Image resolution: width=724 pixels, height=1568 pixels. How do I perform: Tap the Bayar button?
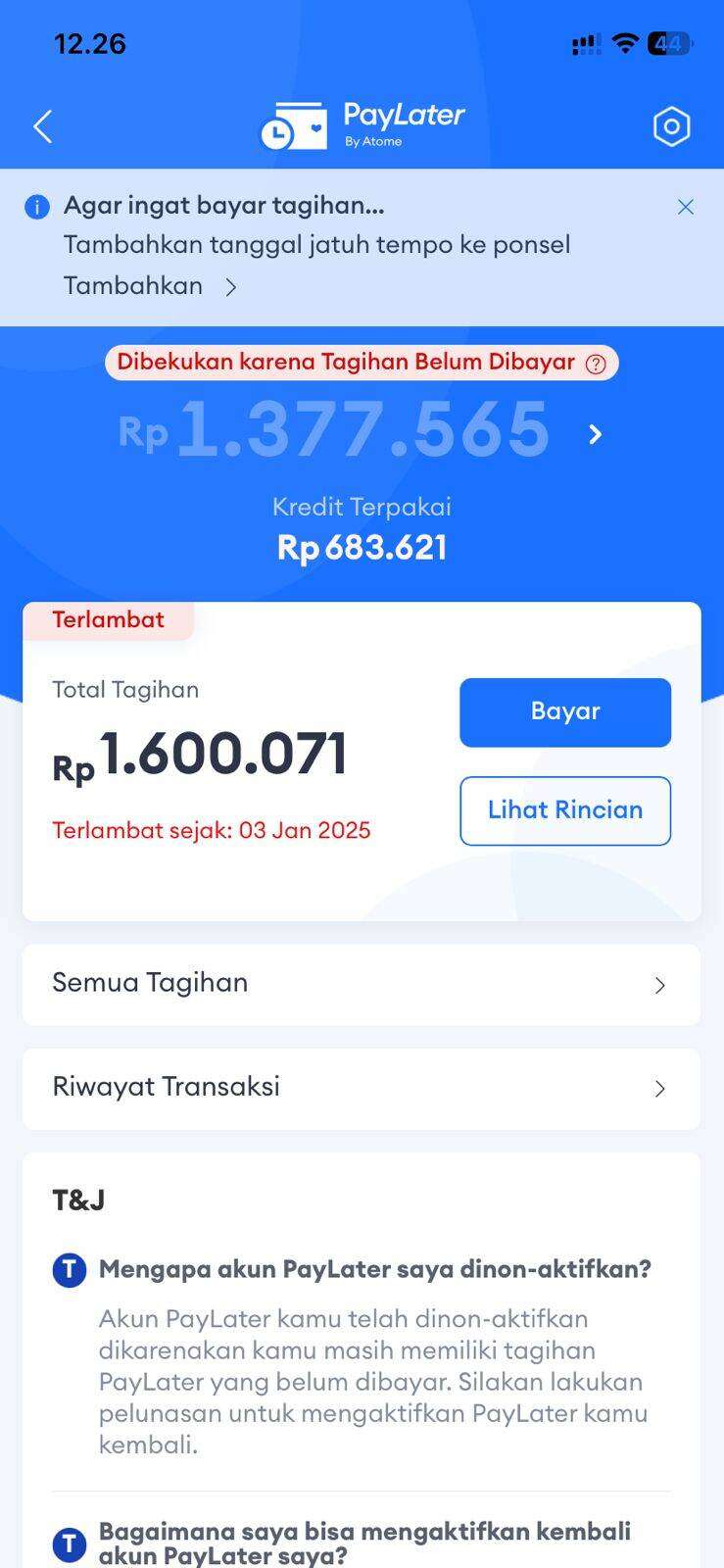tap(564, 711)
